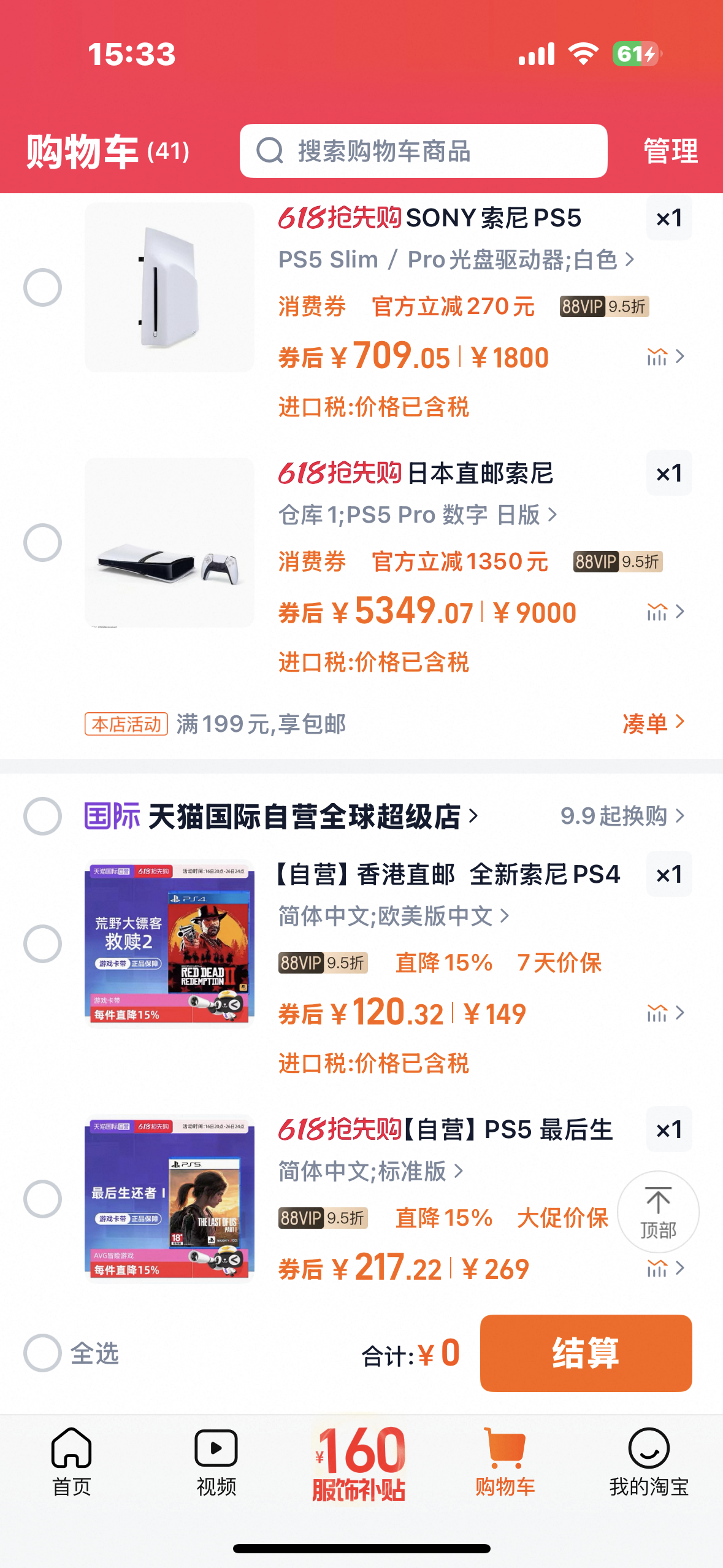The height and width of the screenshot is (1568, 723).
Task: Open the 搜索购物车商品 search box
Action: click(x=423, y=151)
